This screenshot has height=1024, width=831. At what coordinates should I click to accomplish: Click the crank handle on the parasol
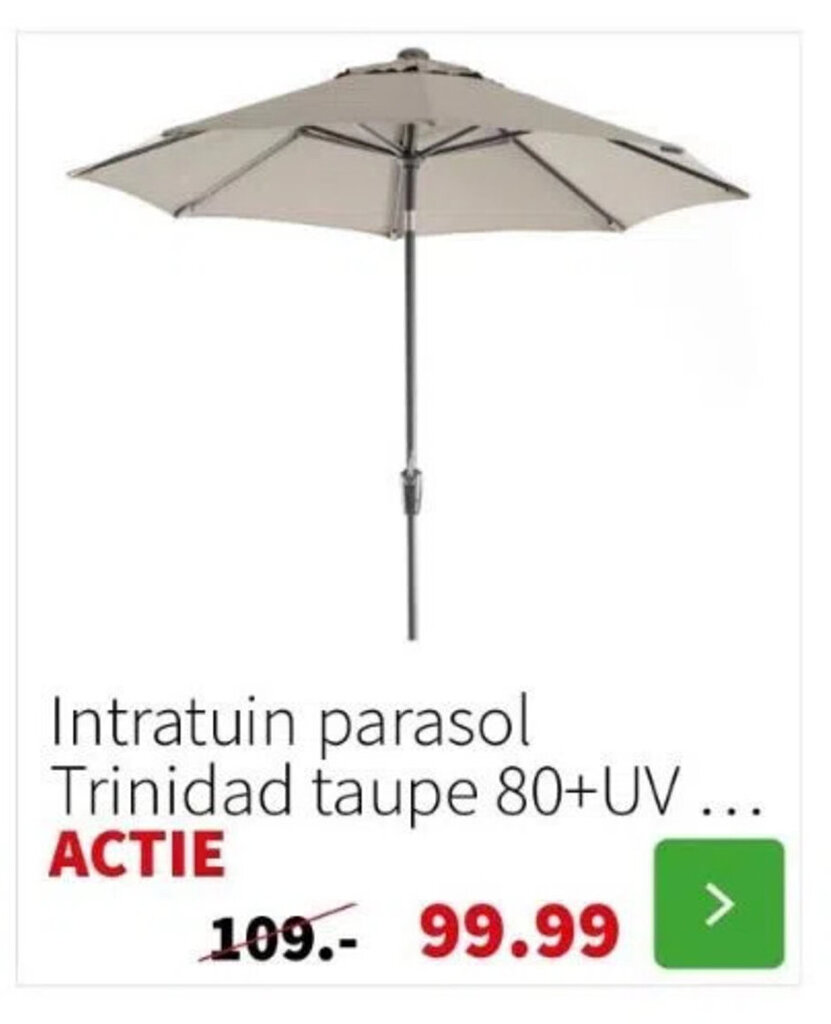click(x=411, y=490)
